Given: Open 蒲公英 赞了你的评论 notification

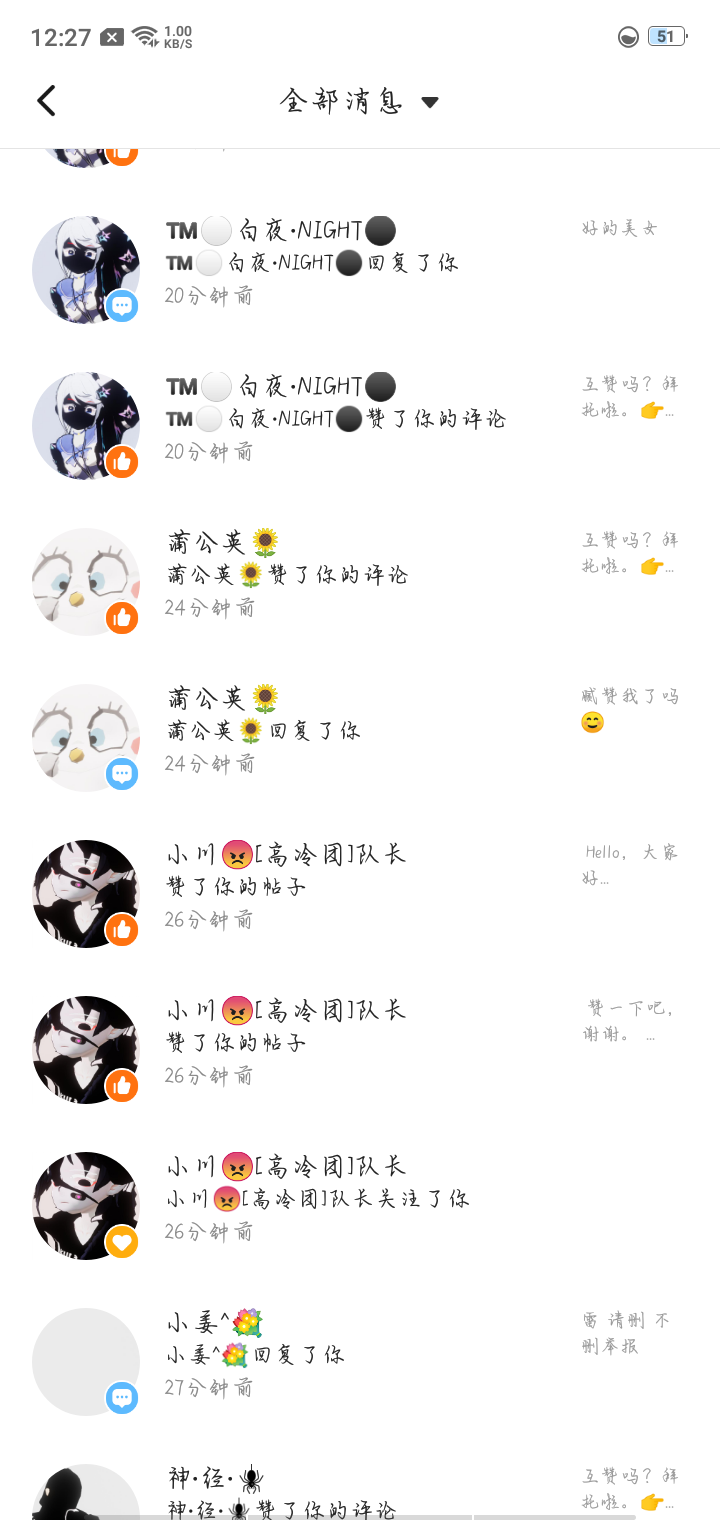Looking at the screenshot, I should click(x=360, y=575).
